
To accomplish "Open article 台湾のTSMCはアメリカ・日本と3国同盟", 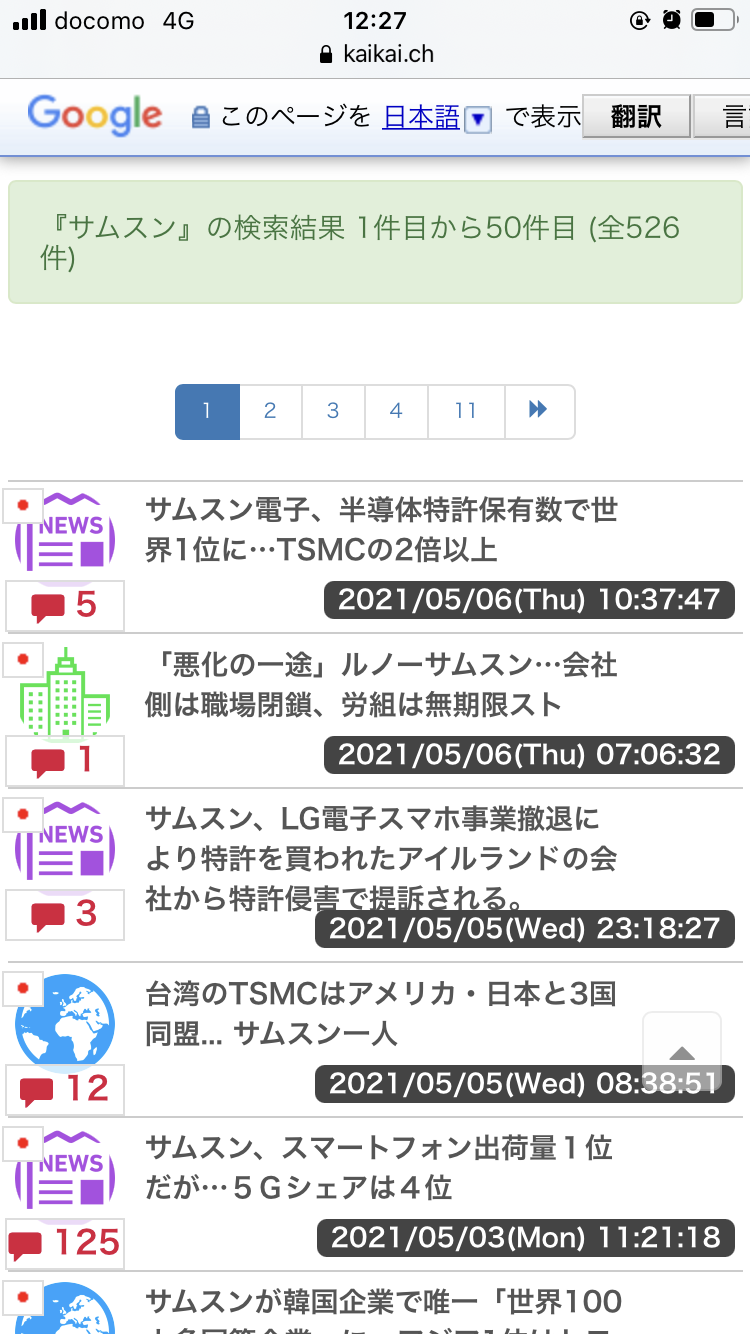I will pyautogui.click(x=382, y=1013).
